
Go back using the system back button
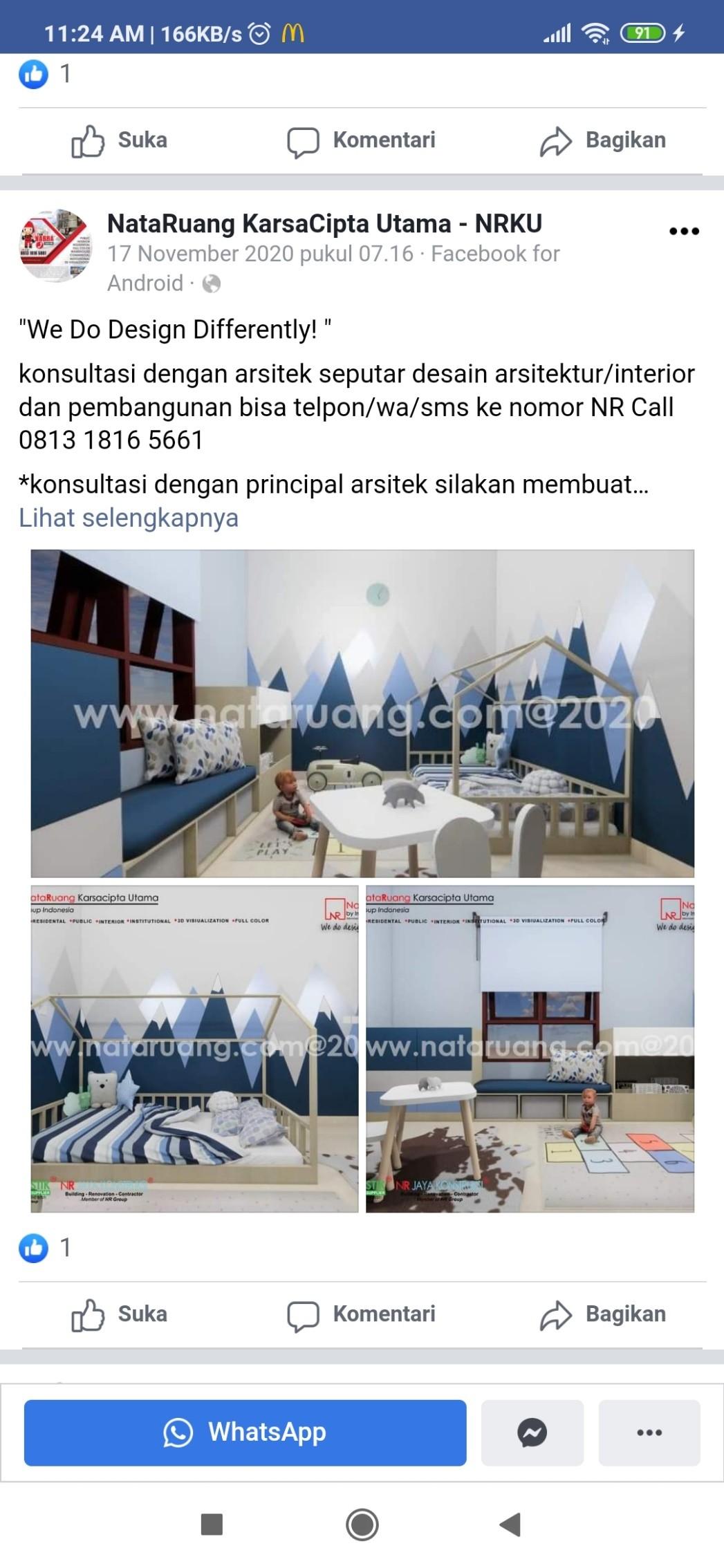point(510,1524)
